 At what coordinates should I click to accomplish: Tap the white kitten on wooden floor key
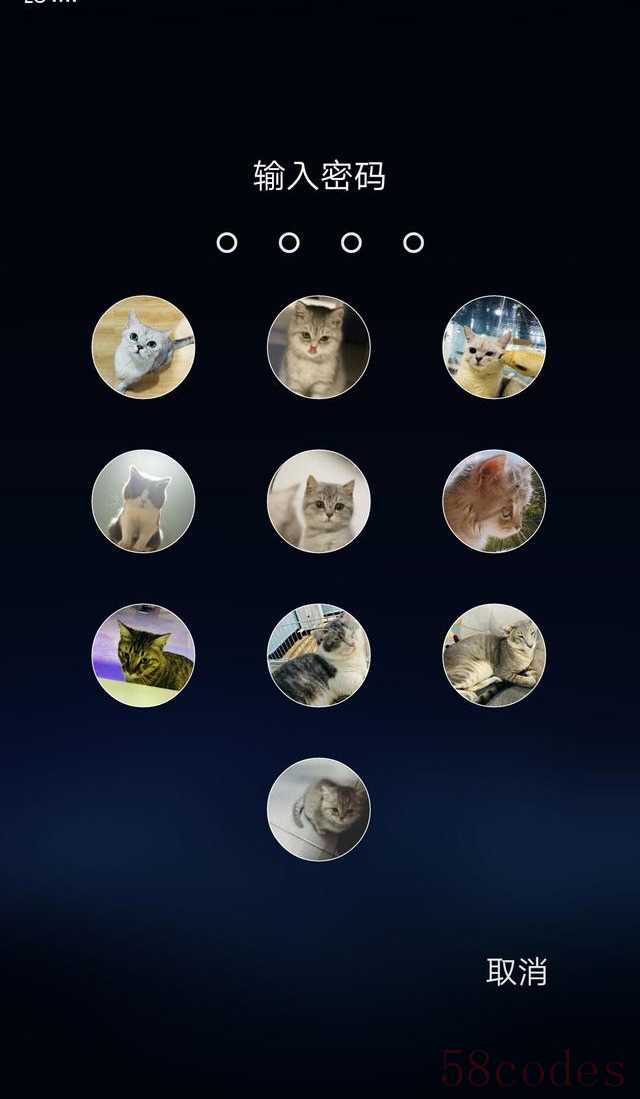[x=143, y=347]
